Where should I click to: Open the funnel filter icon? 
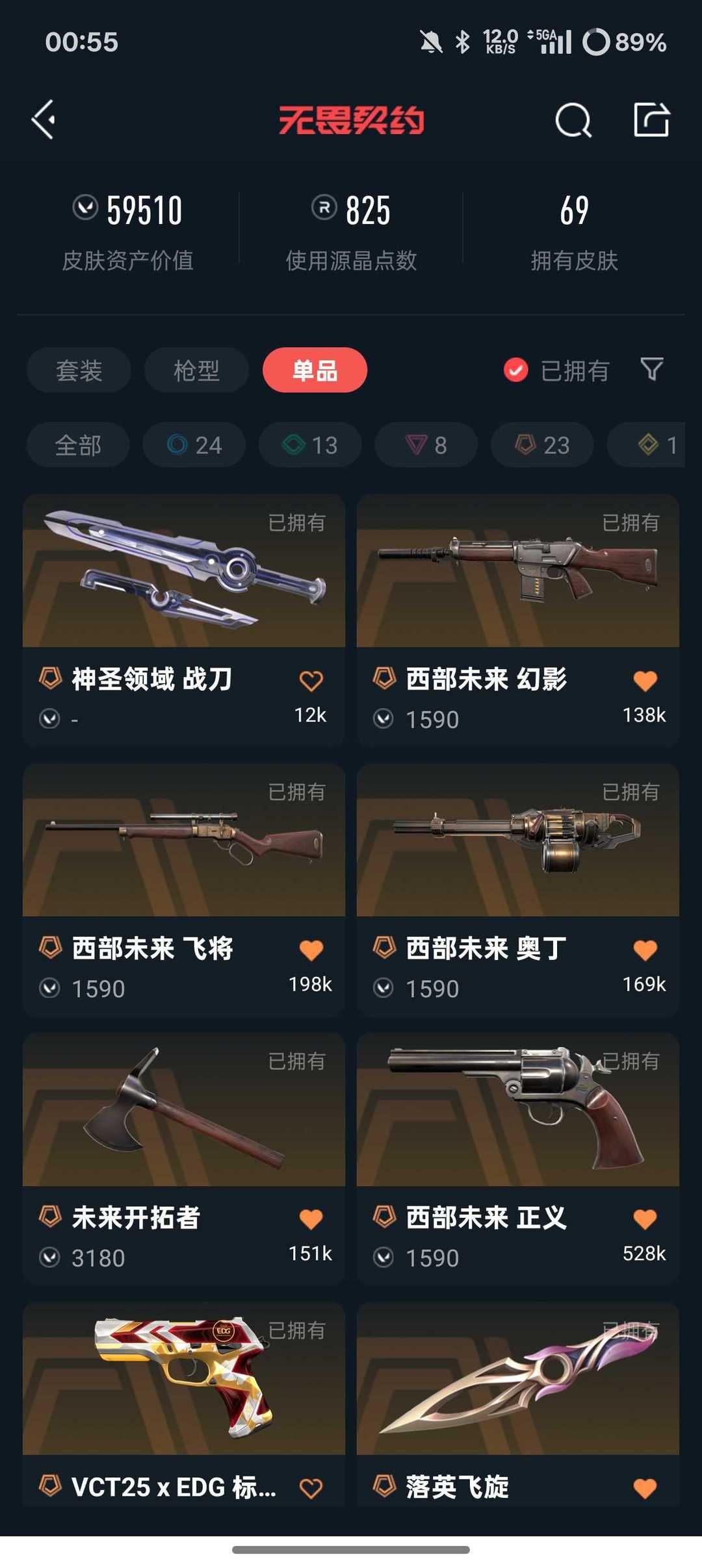point(652,370)
